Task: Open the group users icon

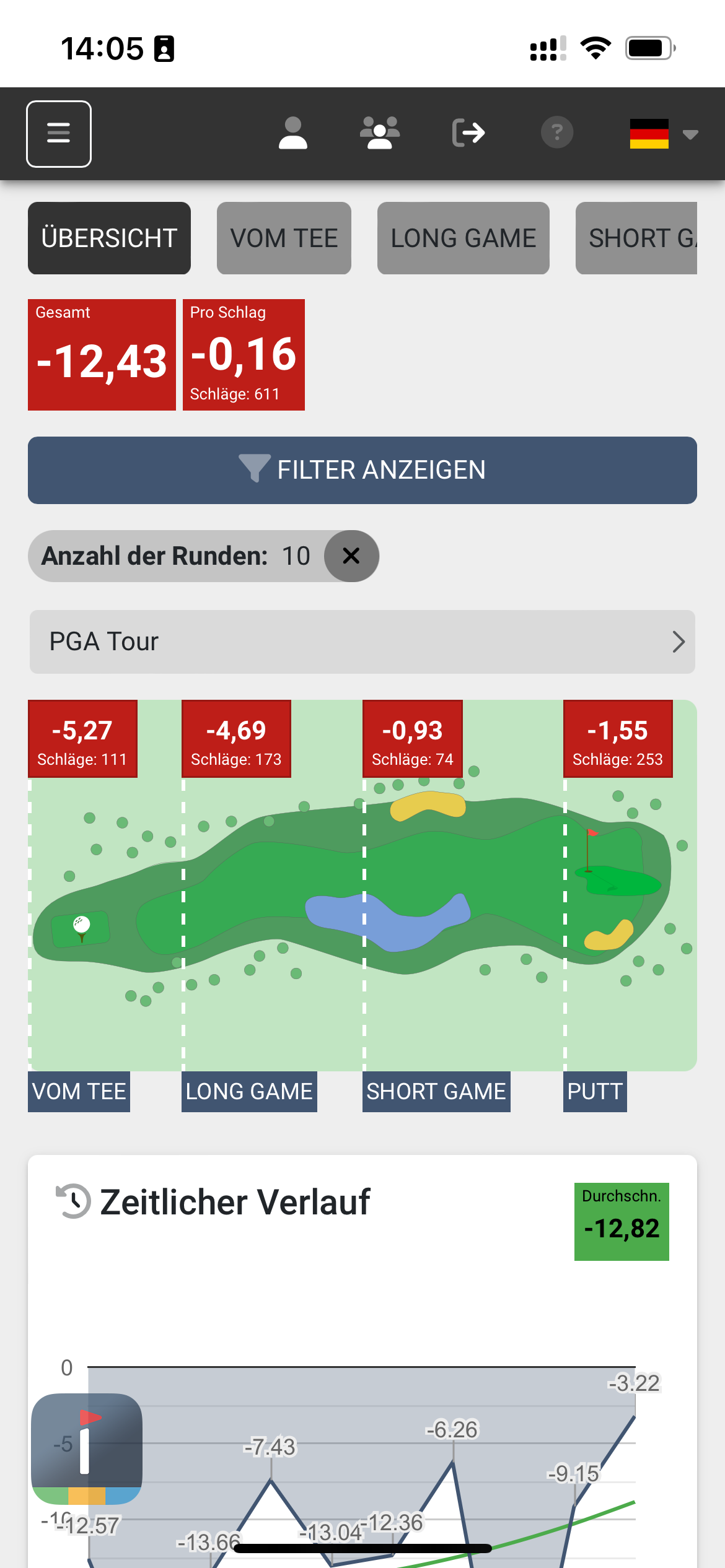Action: point(379,133)
